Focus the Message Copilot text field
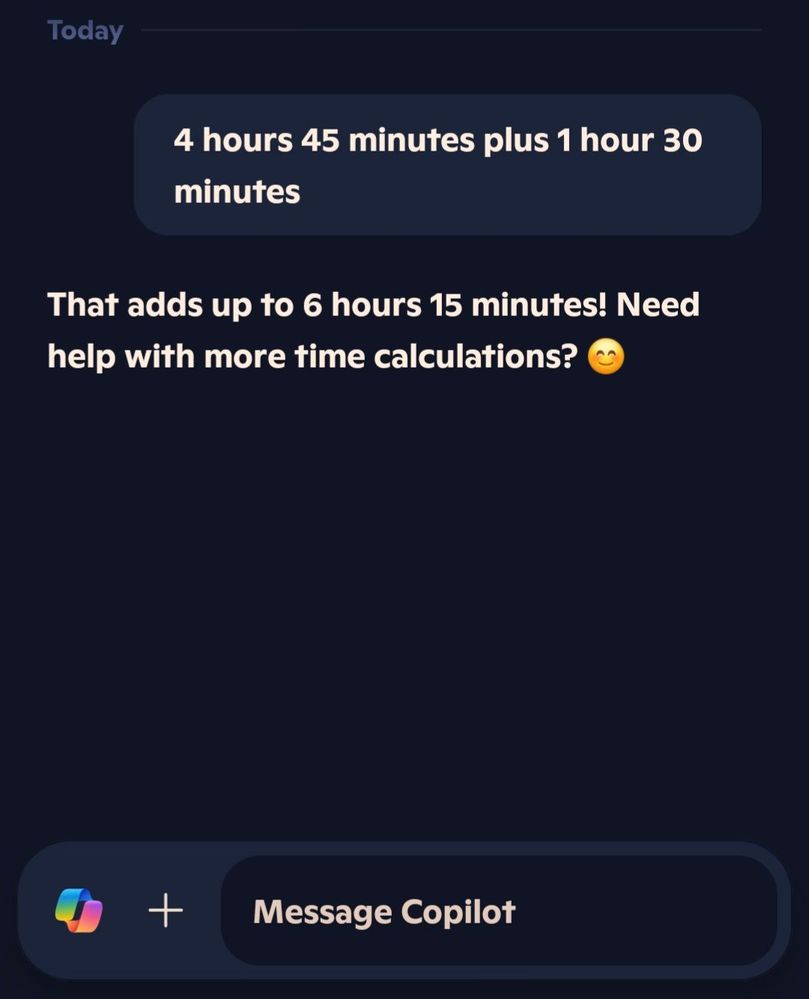 [498, 911]
